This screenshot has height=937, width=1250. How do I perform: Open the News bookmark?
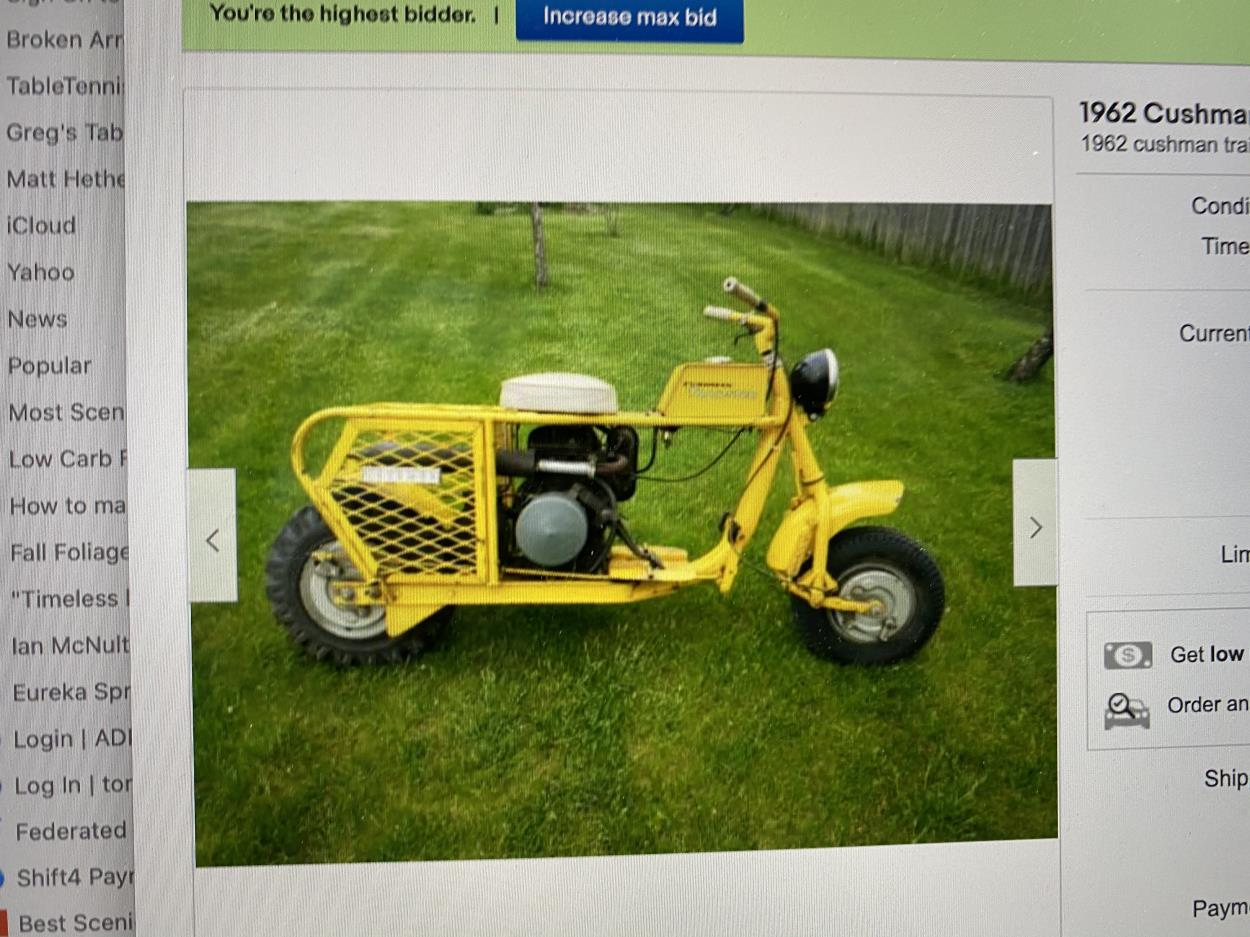[x=38, y=319]
